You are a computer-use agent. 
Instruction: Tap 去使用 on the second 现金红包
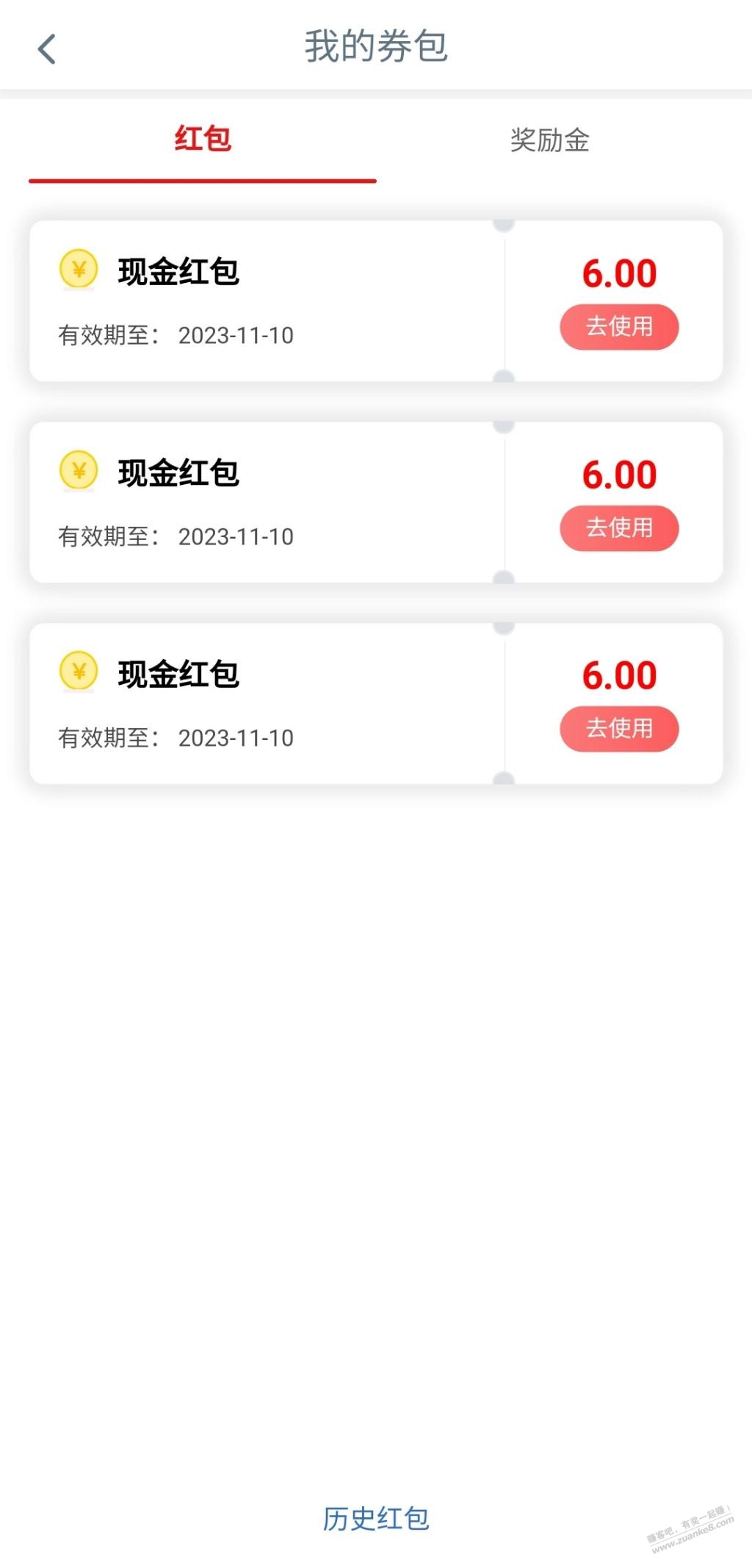[619, 528]
